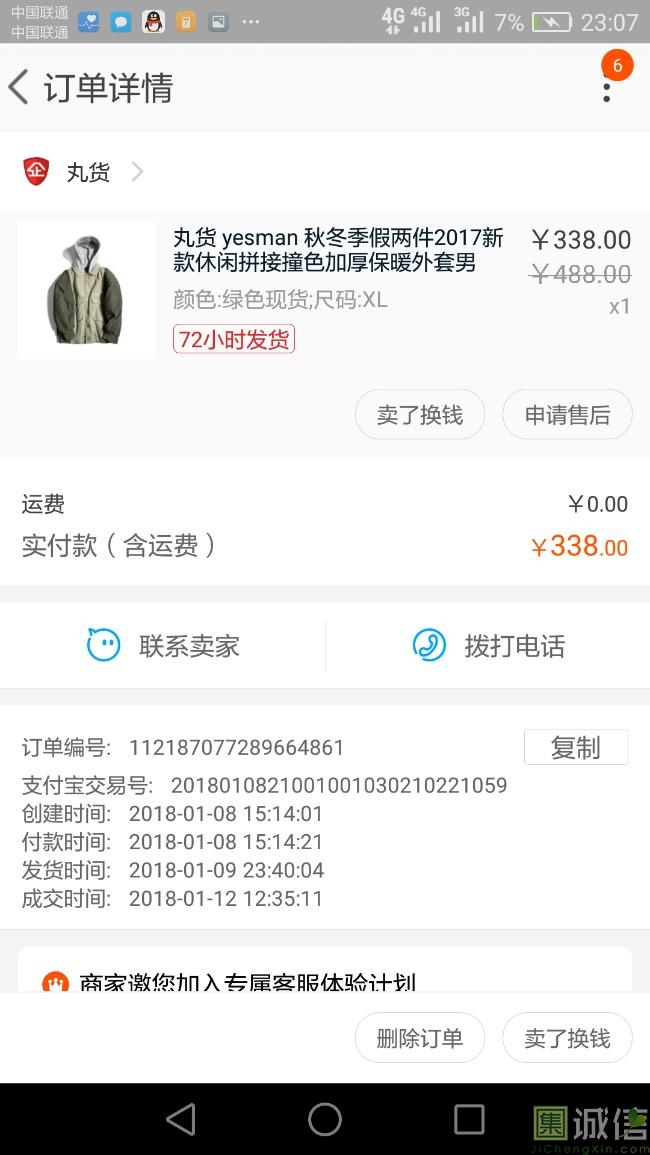Open the 丸货 yesman jacket product
Image resolution: width=650 pixels, height=1155 pixels.
[337, 251]
